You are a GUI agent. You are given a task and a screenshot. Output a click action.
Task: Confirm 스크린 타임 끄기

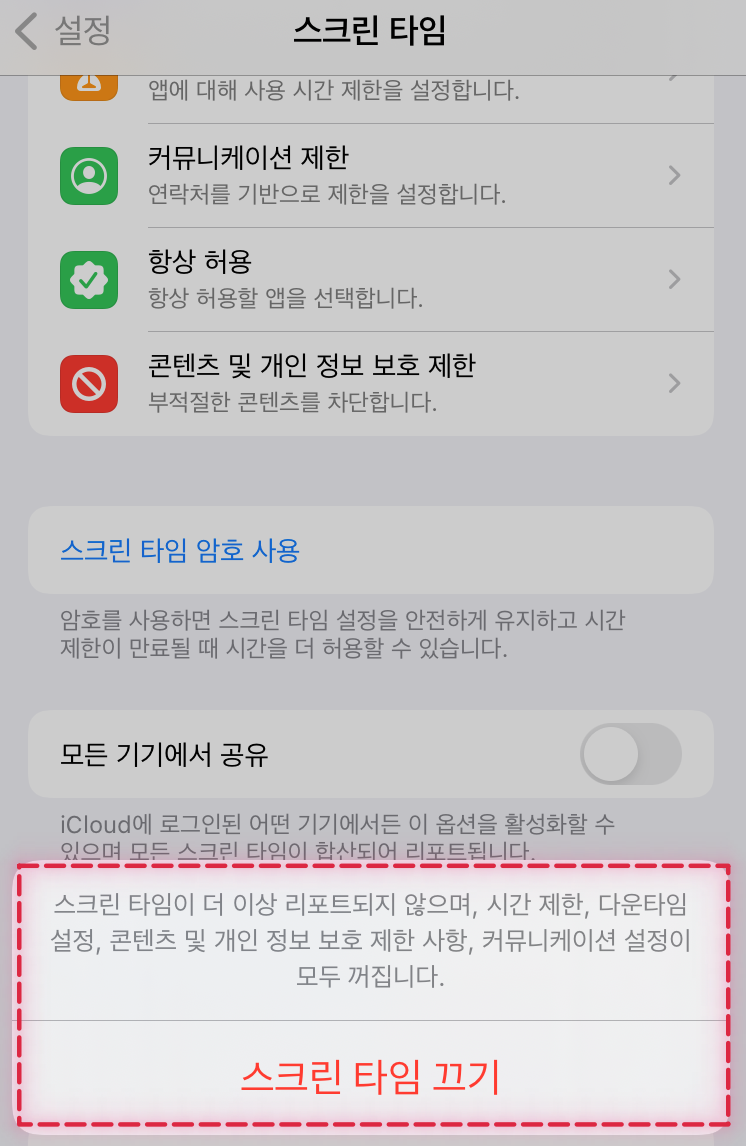point(370,1077)
